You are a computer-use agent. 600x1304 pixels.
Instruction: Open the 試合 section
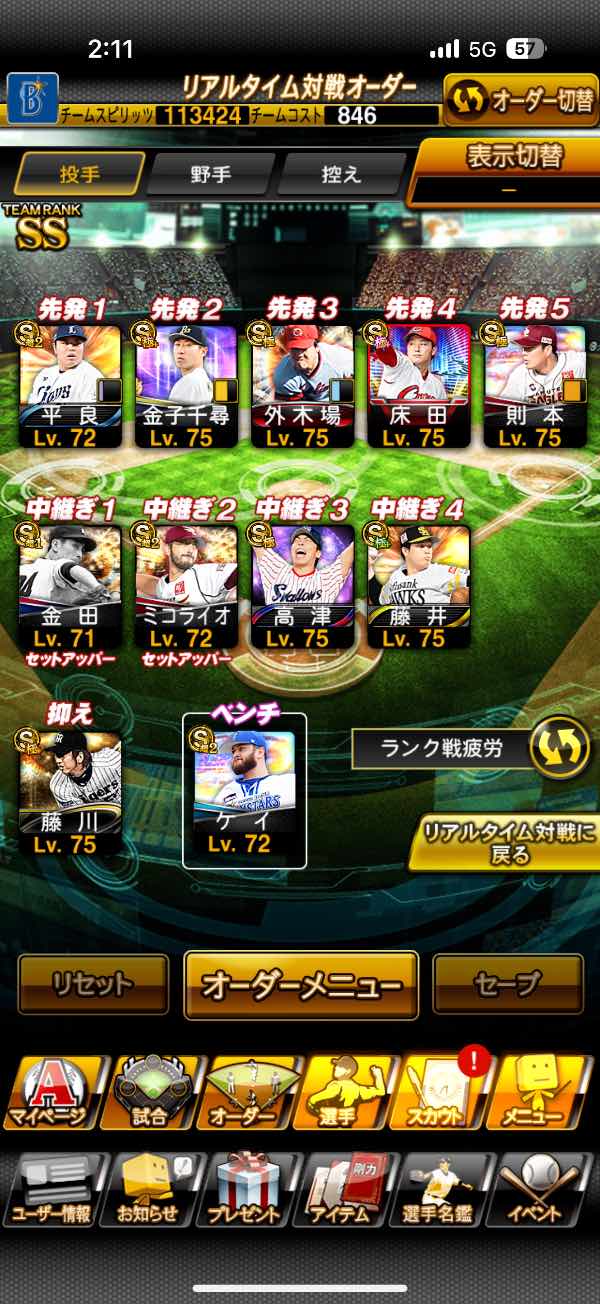click(x=152, y=1091)
